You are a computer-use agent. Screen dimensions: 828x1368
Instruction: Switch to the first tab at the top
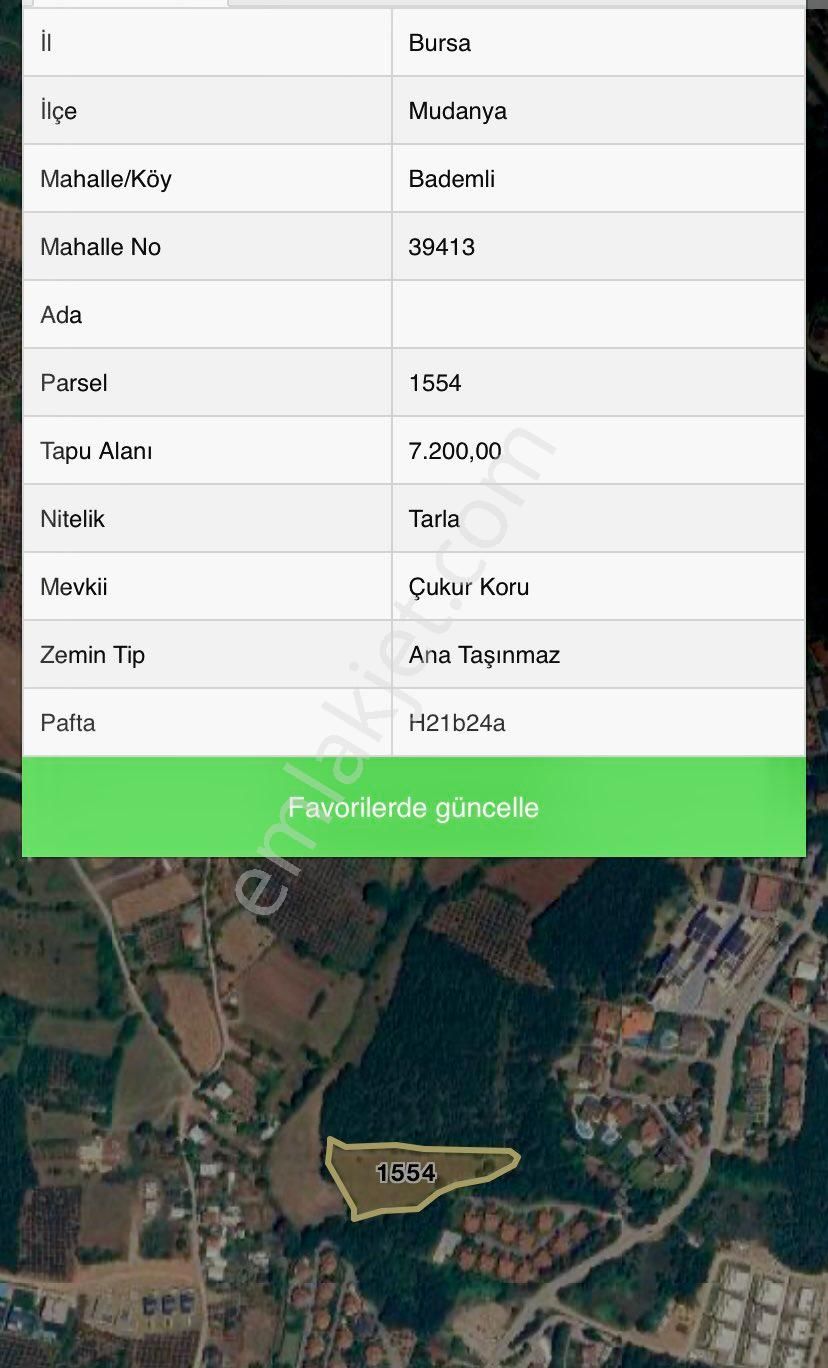tap(130, 5)
